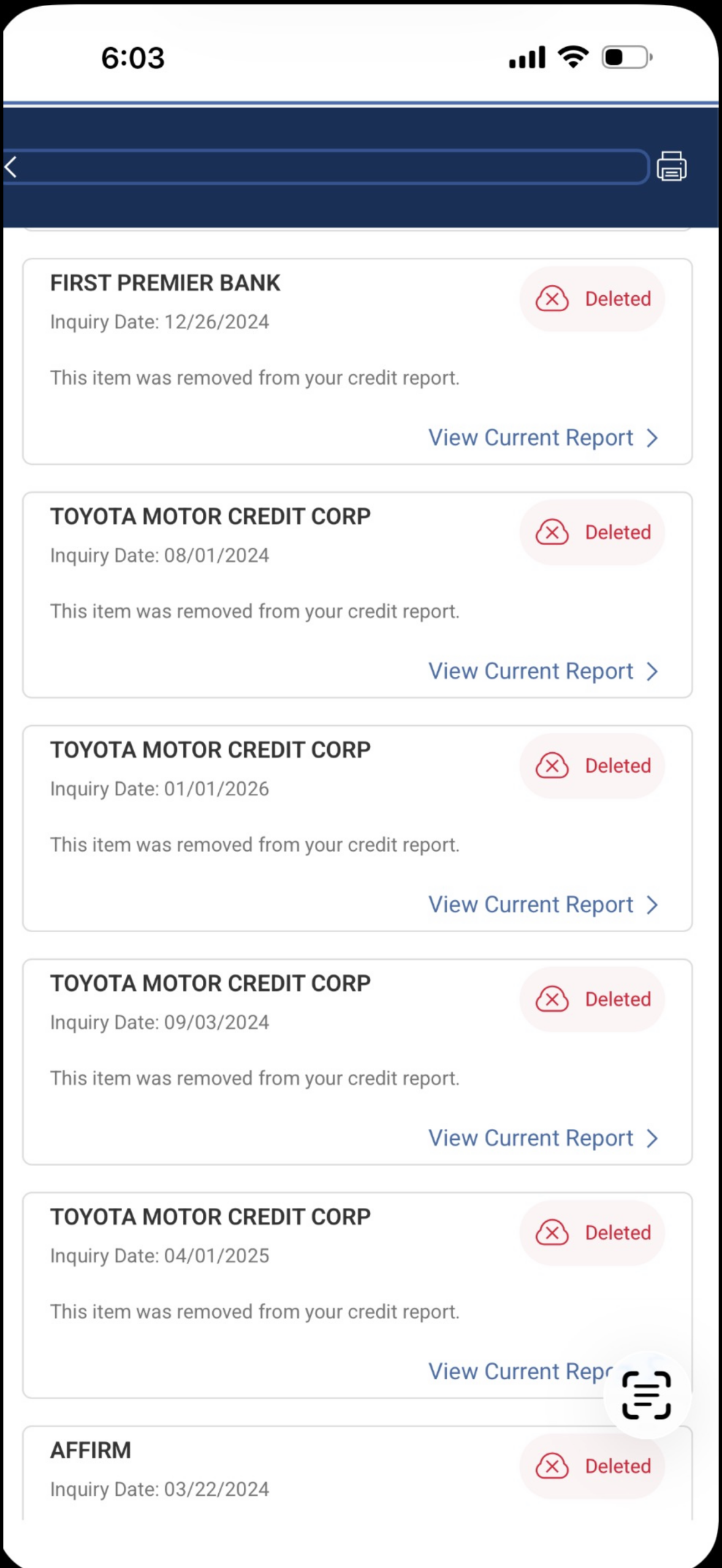722x1568 pixels.
Task: View current report for Toyota inquiry 04/01/2025
Action: point(520,1371)
